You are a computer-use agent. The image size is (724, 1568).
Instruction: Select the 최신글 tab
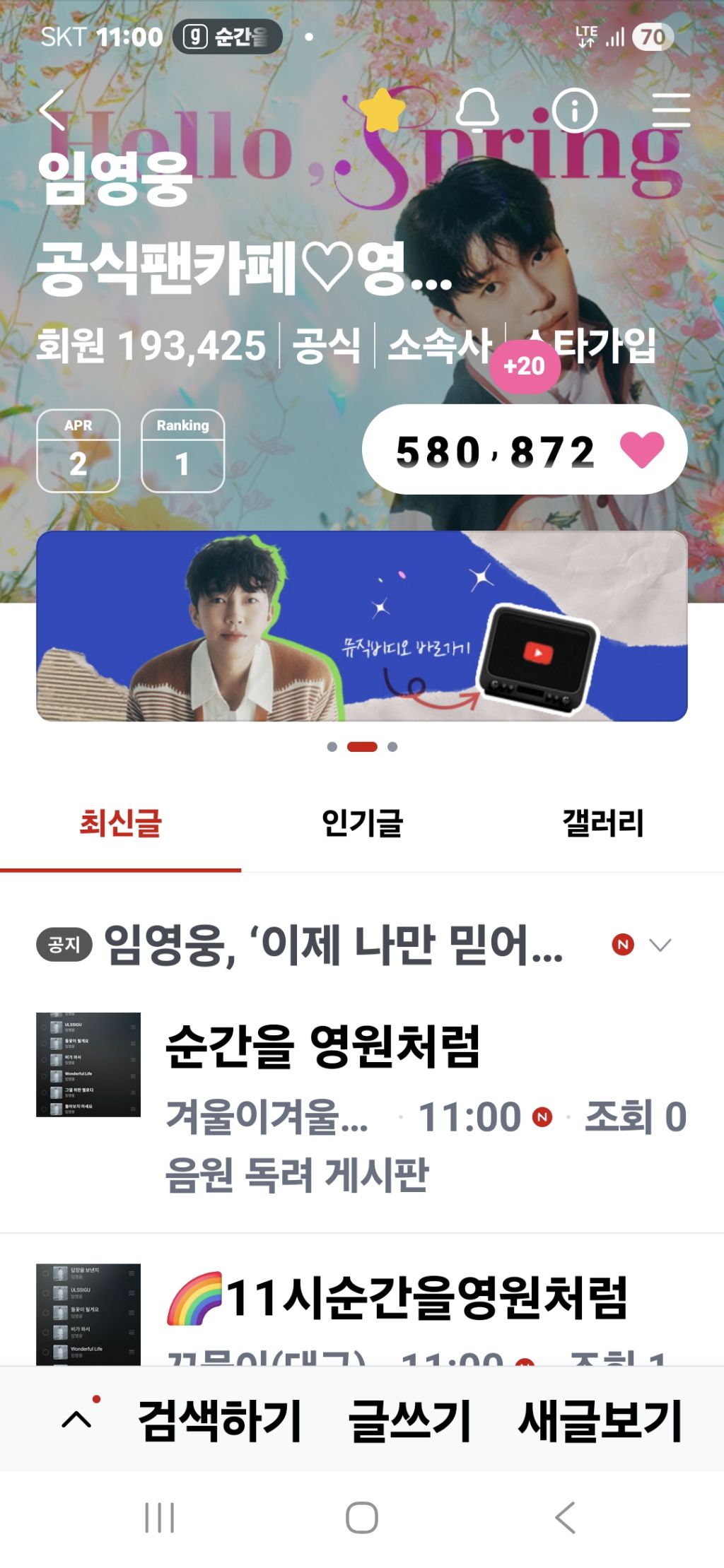121,824
